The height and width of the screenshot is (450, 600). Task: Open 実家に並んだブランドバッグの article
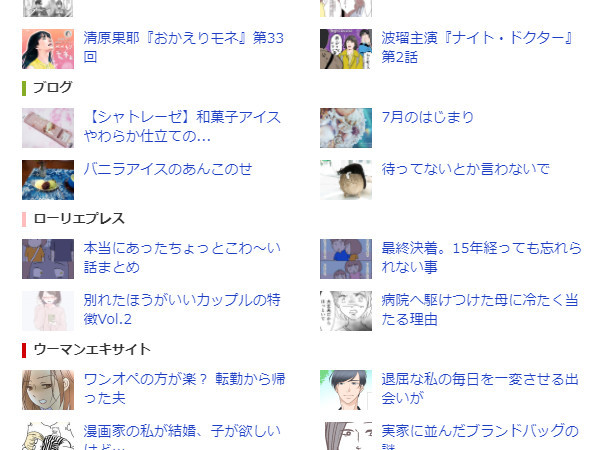tap(480, 432)
